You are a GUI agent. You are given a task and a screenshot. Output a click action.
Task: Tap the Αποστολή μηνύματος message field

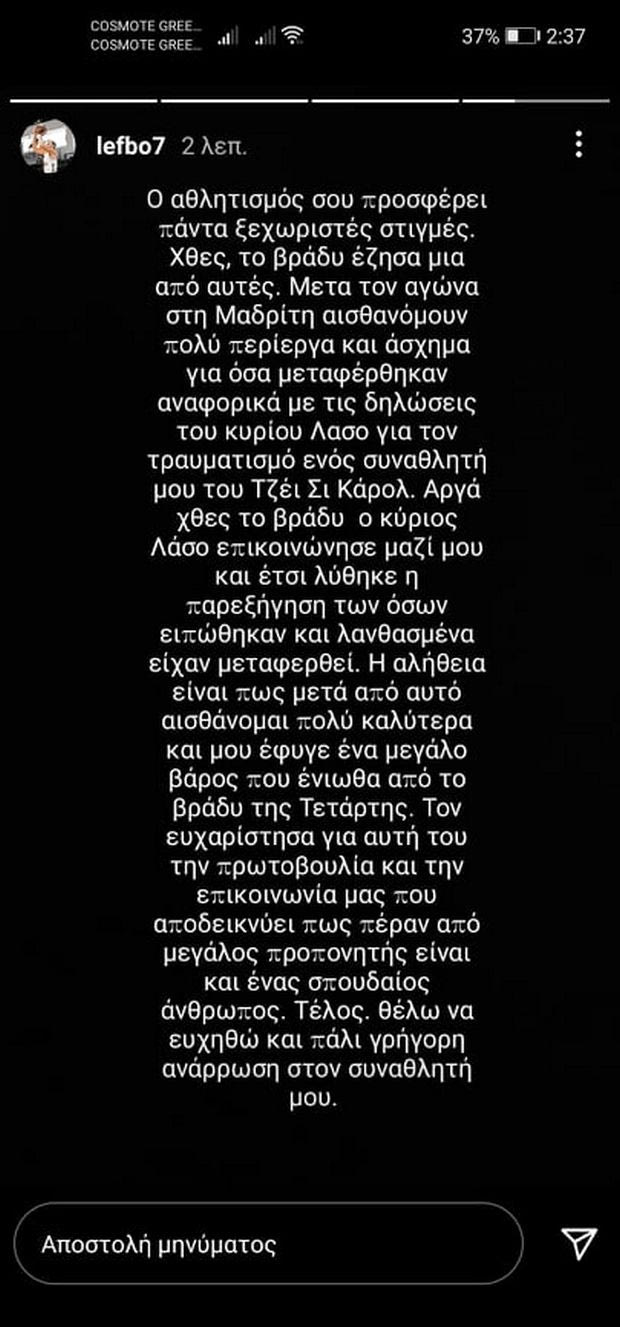pos(268,1244)
